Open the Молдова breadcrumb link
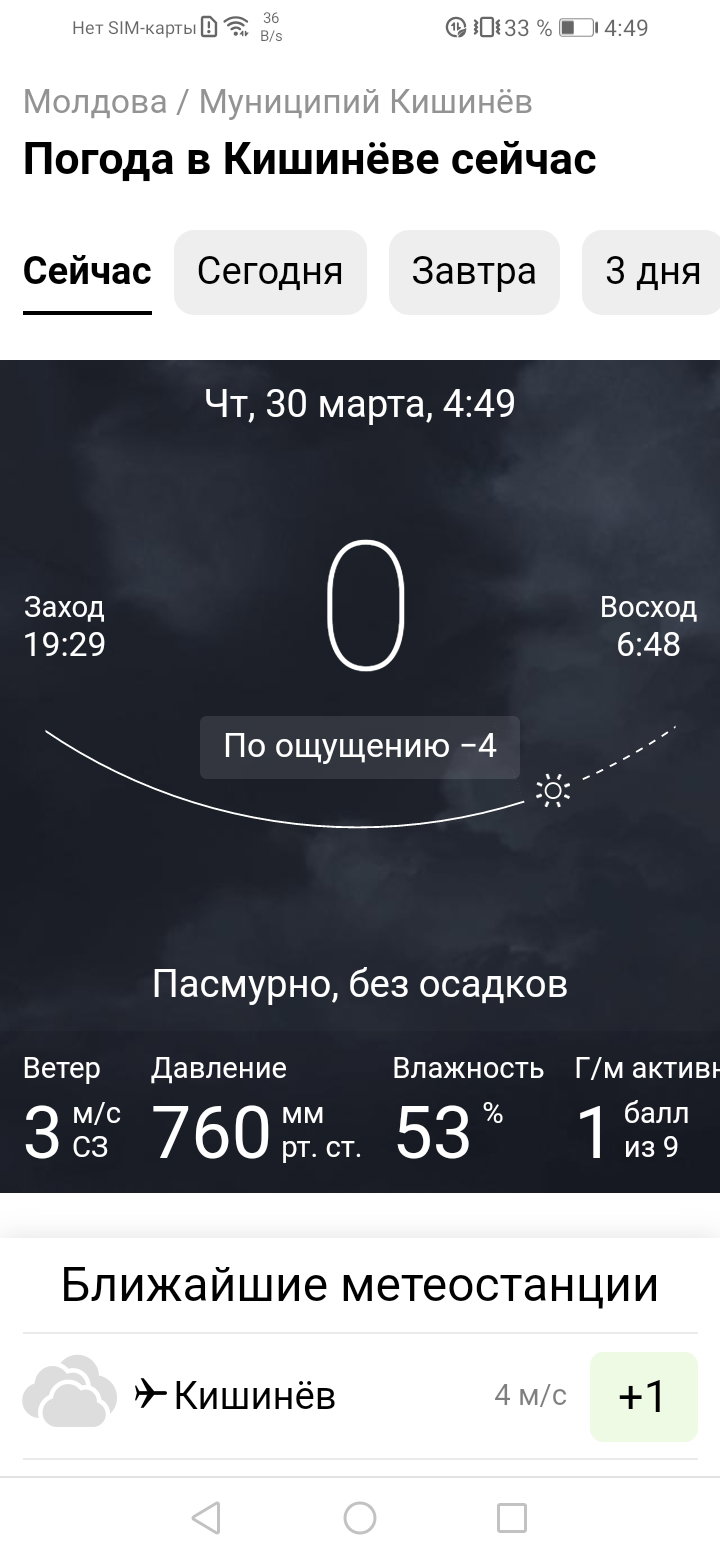The image size is (720, 1560). pos(94,101)
